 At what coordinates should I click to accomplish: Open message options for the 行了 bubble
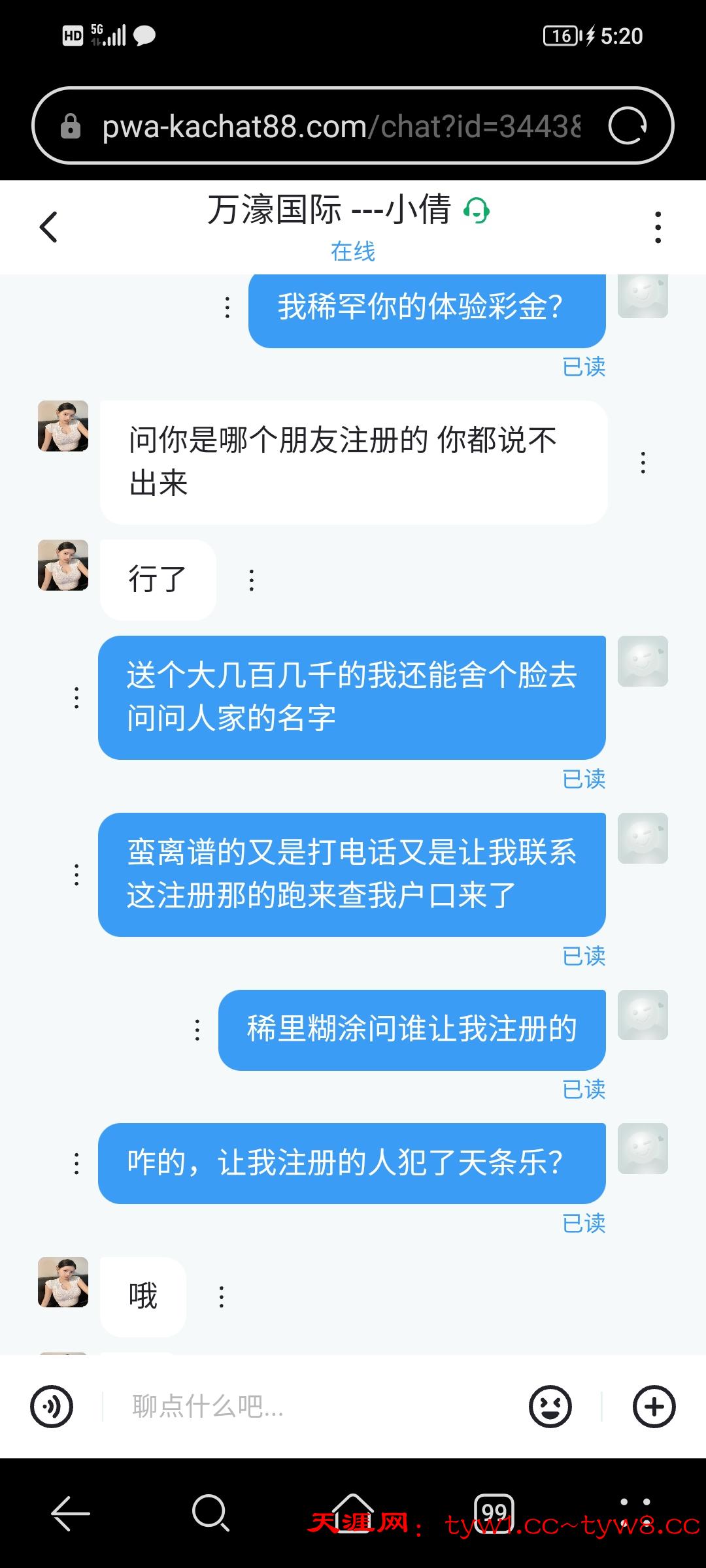pyautogui.click(x=252, y=580)
